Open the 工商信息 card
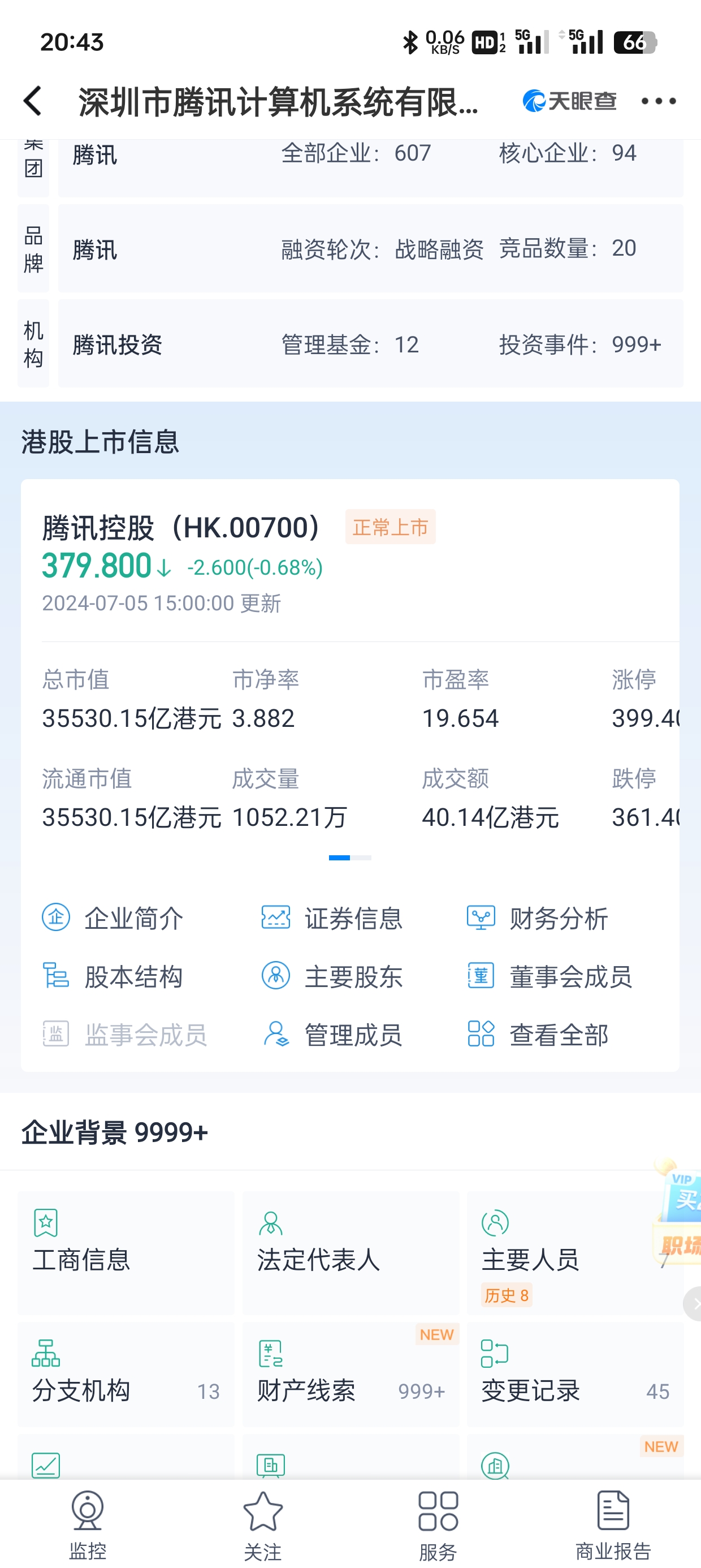This screenshot has height=1568, width=701. pyautogui.click(x=126, y=1253)
